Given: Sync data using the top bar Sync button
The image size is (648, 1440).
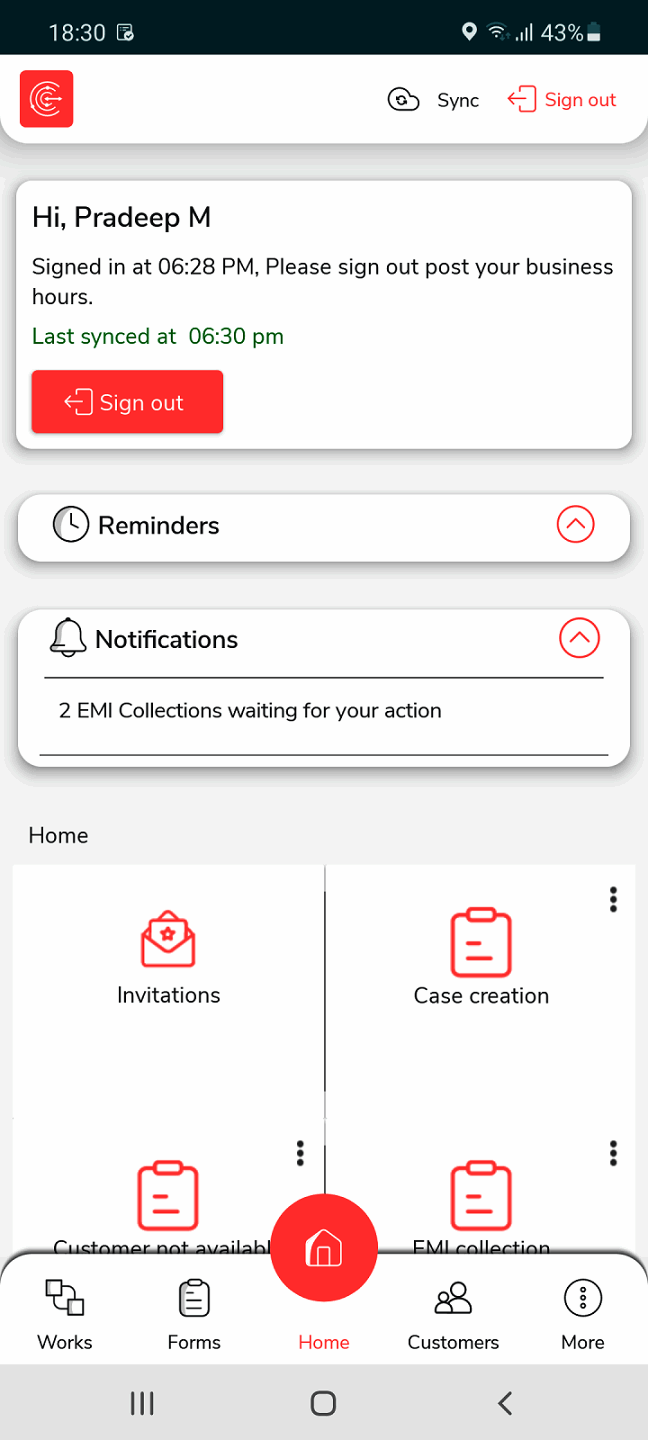Looking at the screenshot, I should (x=434, y=100).
